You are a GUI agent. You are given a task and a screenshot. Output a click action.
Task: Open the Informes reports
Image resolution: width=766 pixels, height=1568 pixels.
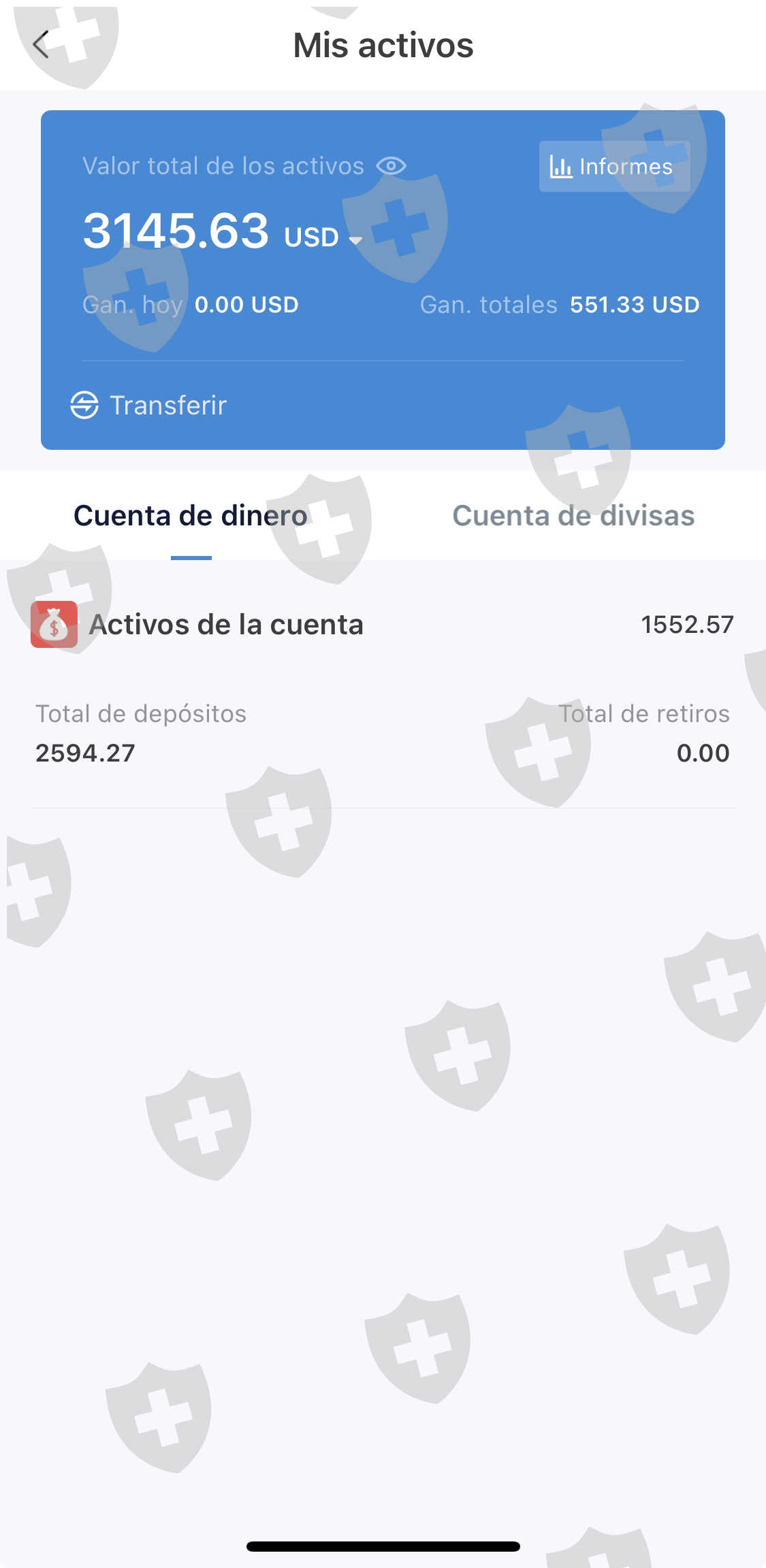click(x=613, y=167)
